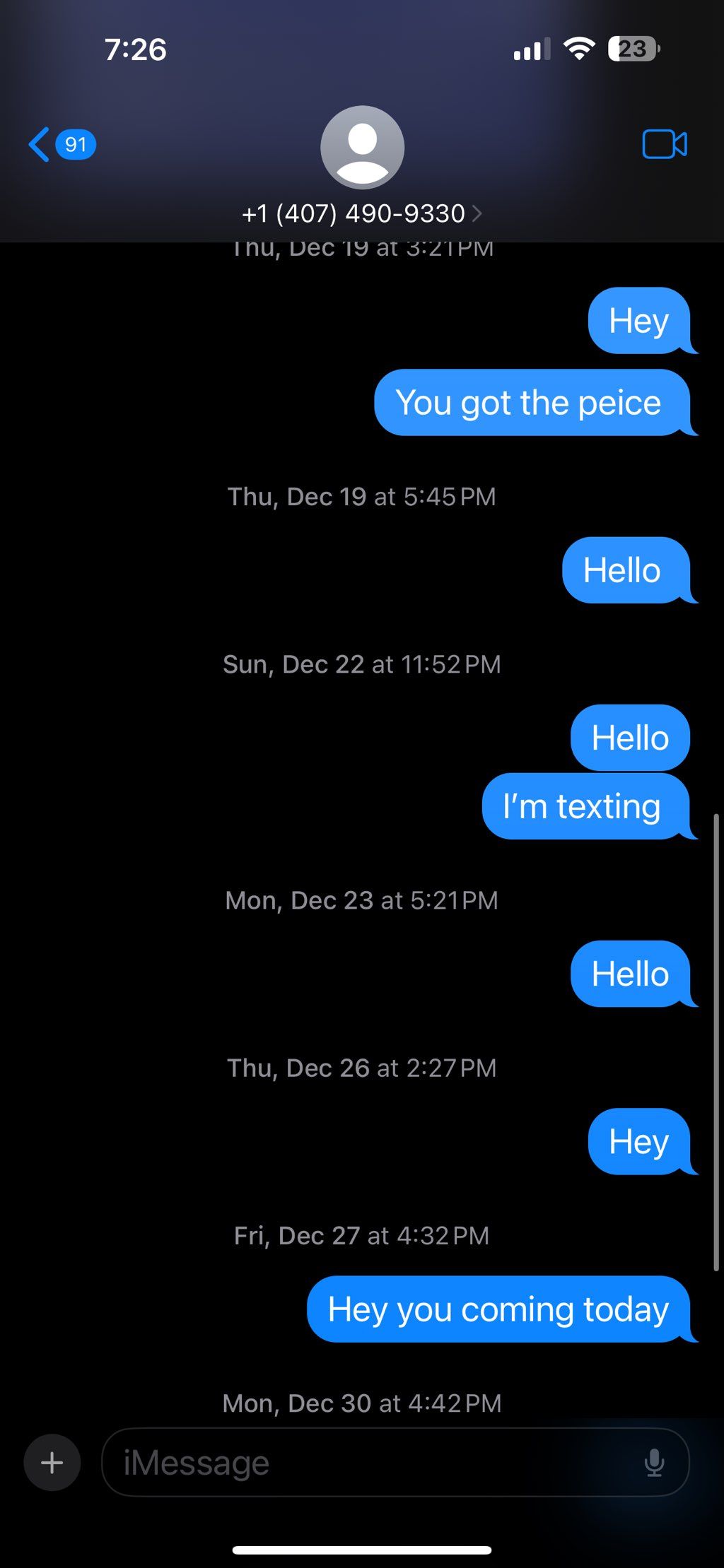
Task: Open the plus attachments menu
Action: (52, 1462)
